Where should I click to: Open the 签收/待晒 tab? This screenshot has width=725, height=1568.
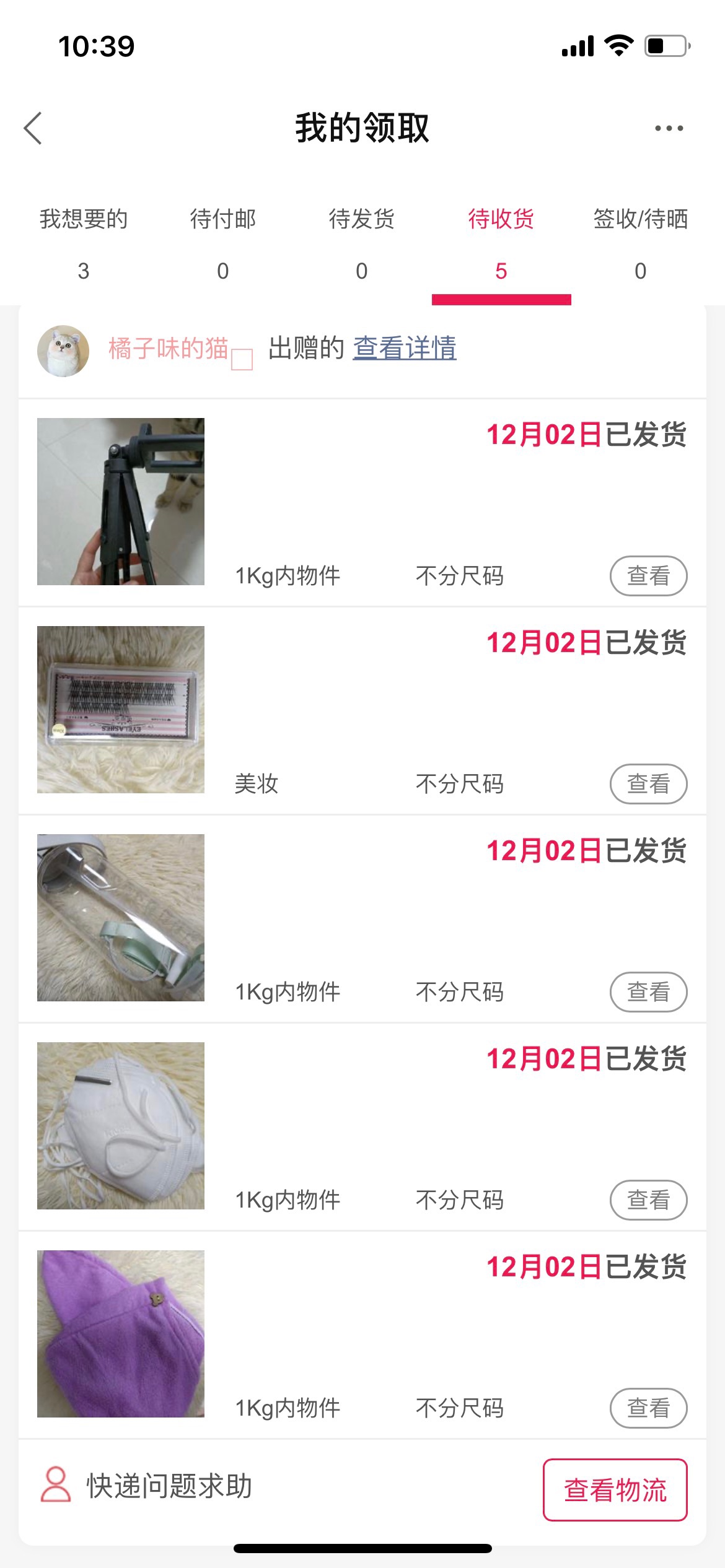pos(641,245)
